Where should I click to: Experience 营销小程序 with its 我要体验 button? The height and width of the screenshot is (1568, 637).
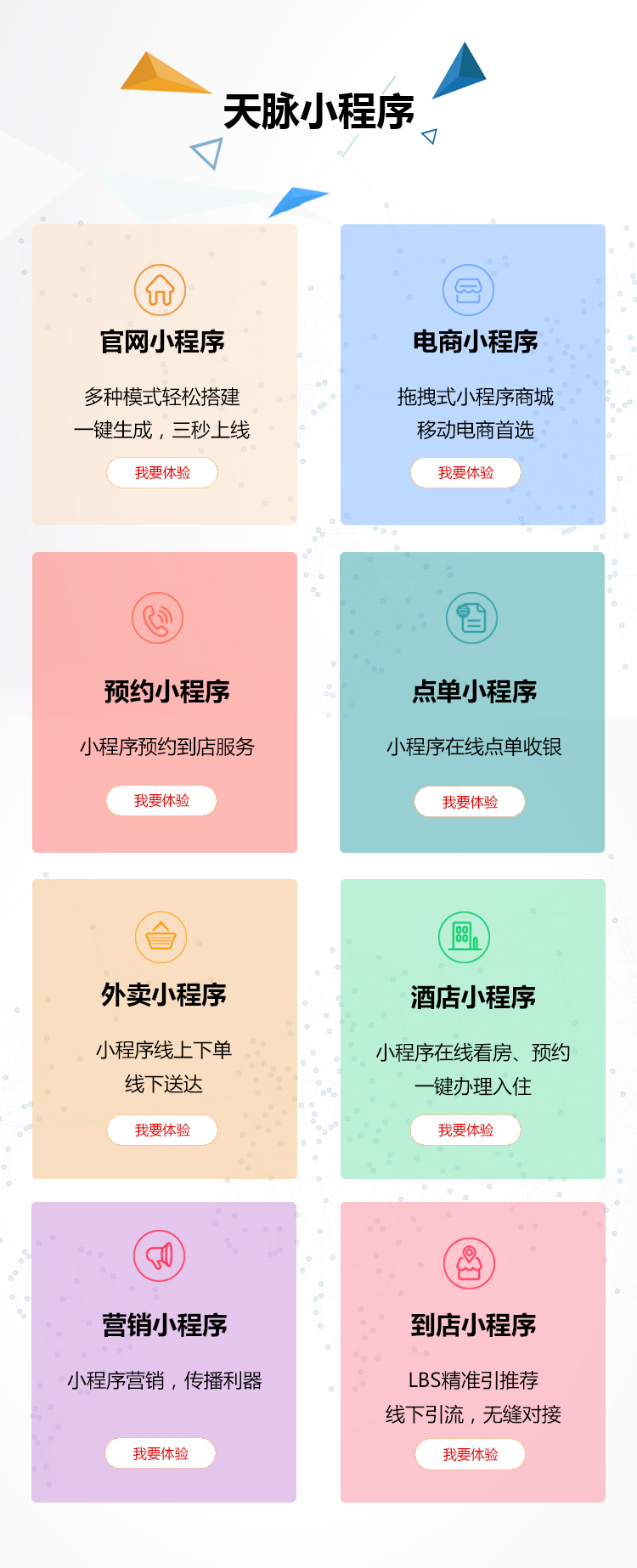pyautogui.click(x=161, y=1453)
